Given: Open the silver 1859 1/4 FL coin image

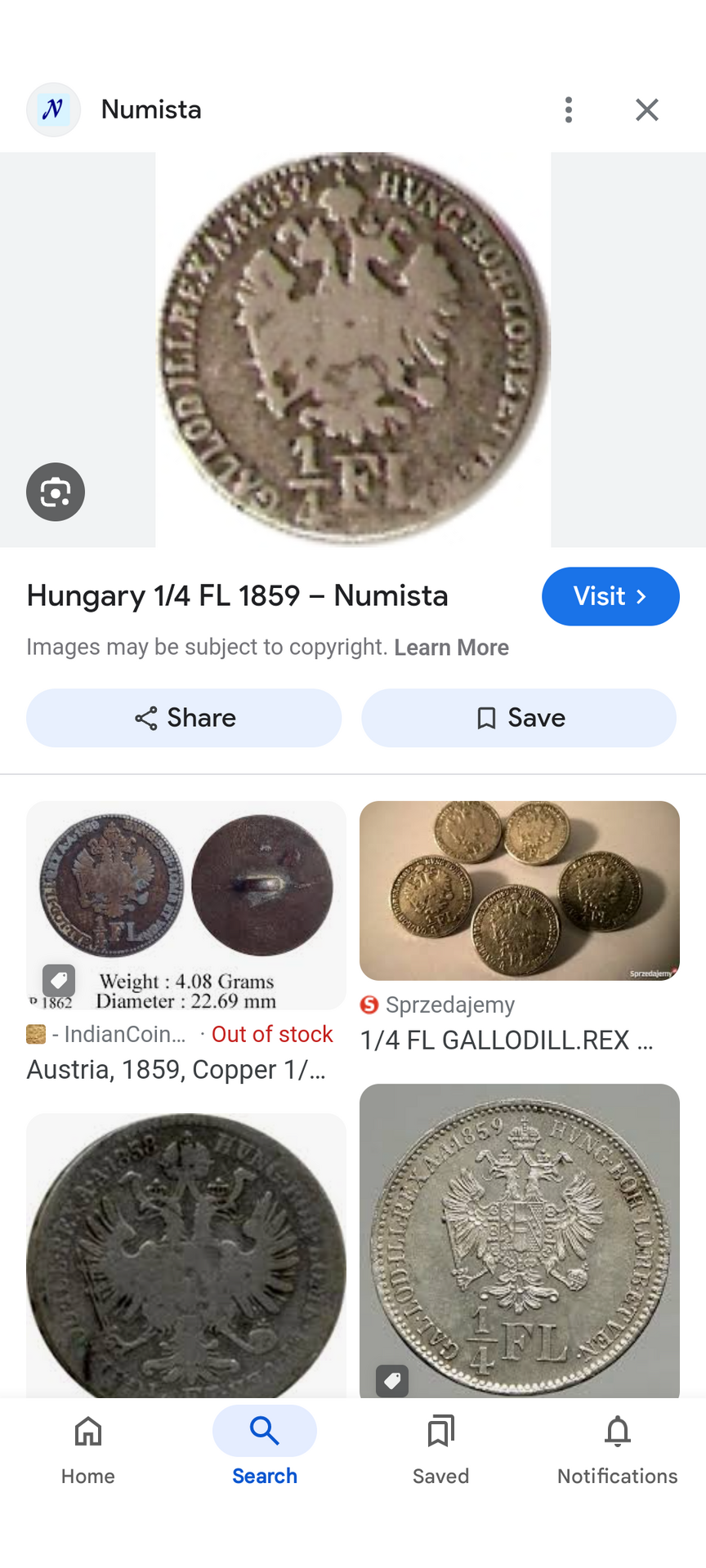Looking at the screenshot, I should pos(520,1240).
